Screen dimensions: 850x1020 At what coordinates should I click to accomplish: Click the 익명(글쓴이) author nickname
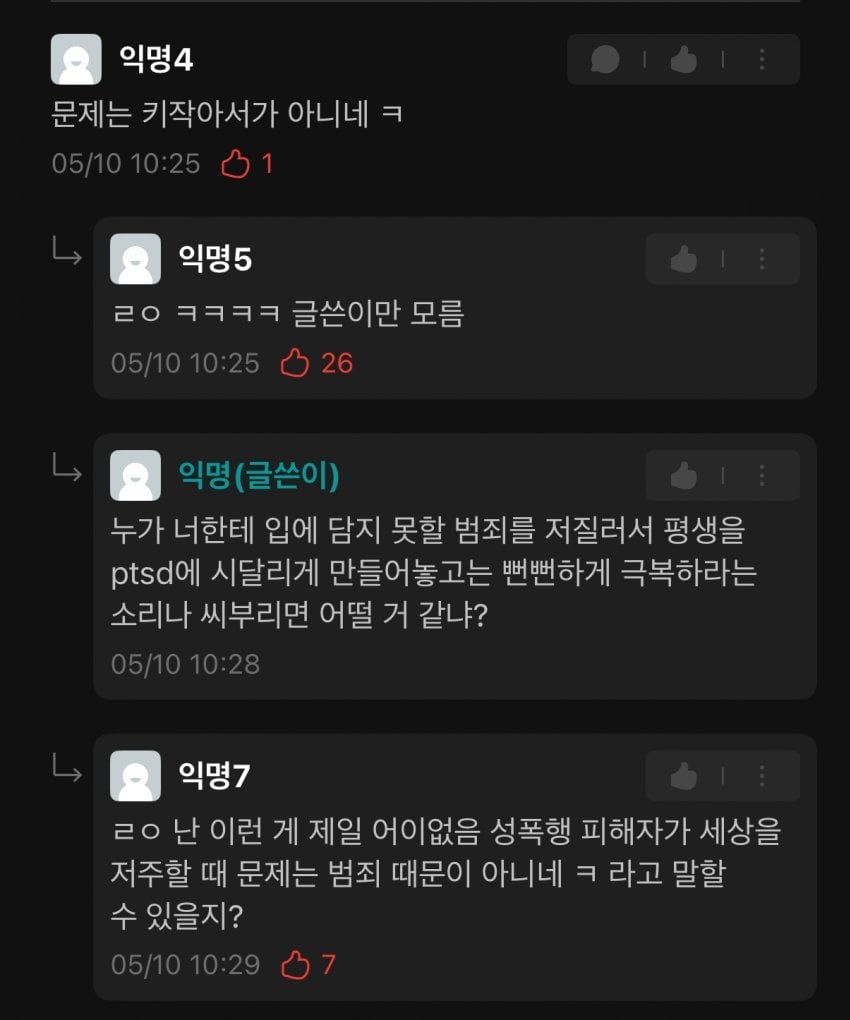click(x=255, y=474)
